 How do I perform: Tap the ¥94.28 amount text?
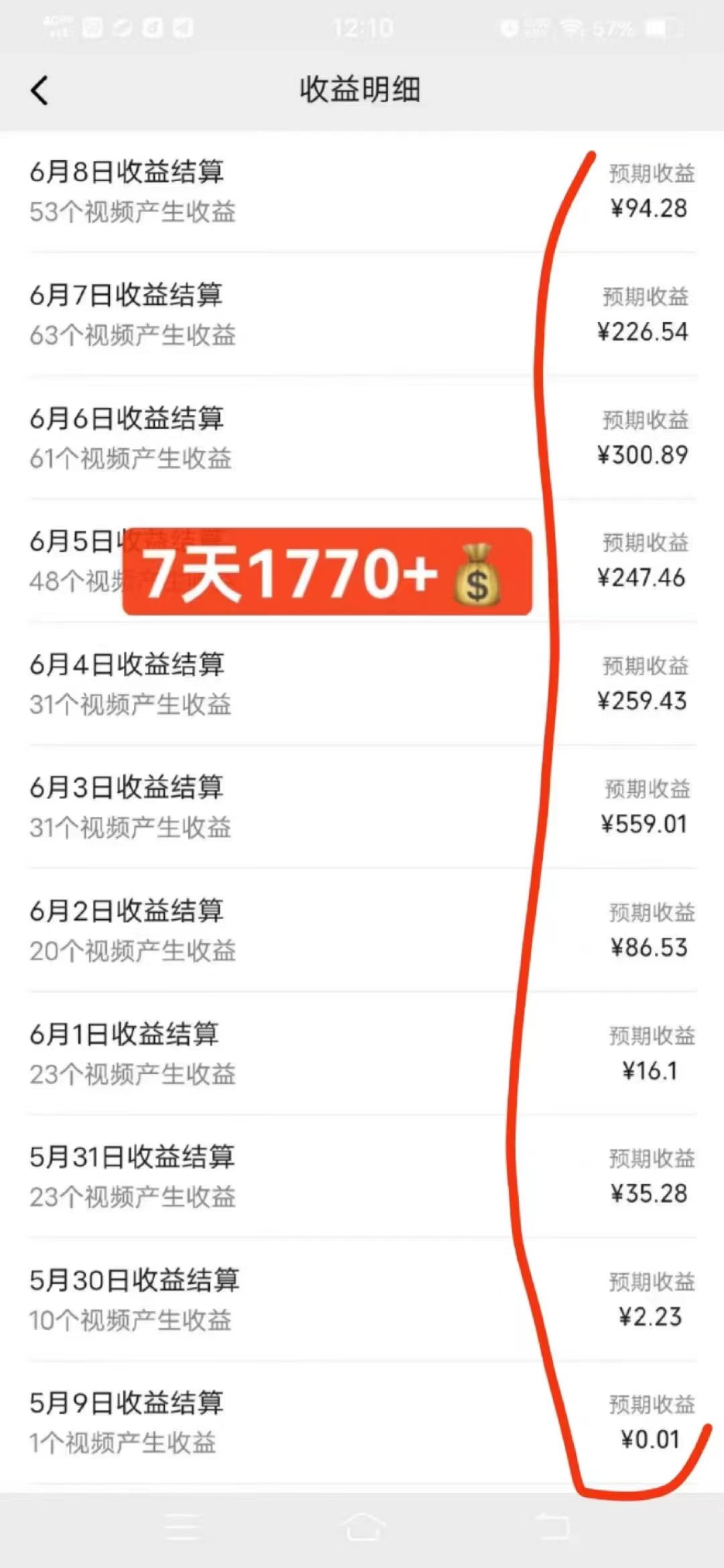(x=651, y=209)
